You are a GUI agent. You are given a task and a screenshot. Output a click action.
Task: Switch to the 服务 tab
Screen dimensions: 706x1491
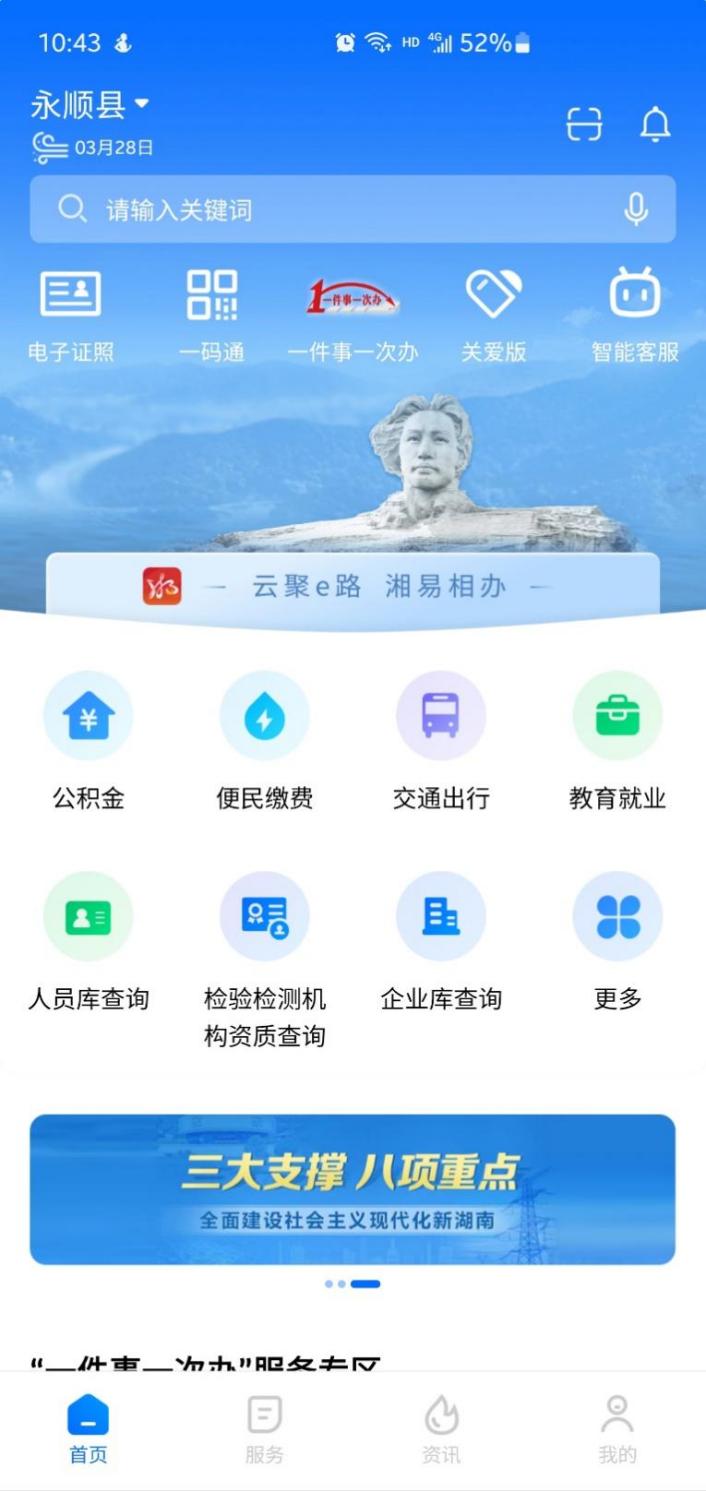[x=264, y=1430]
